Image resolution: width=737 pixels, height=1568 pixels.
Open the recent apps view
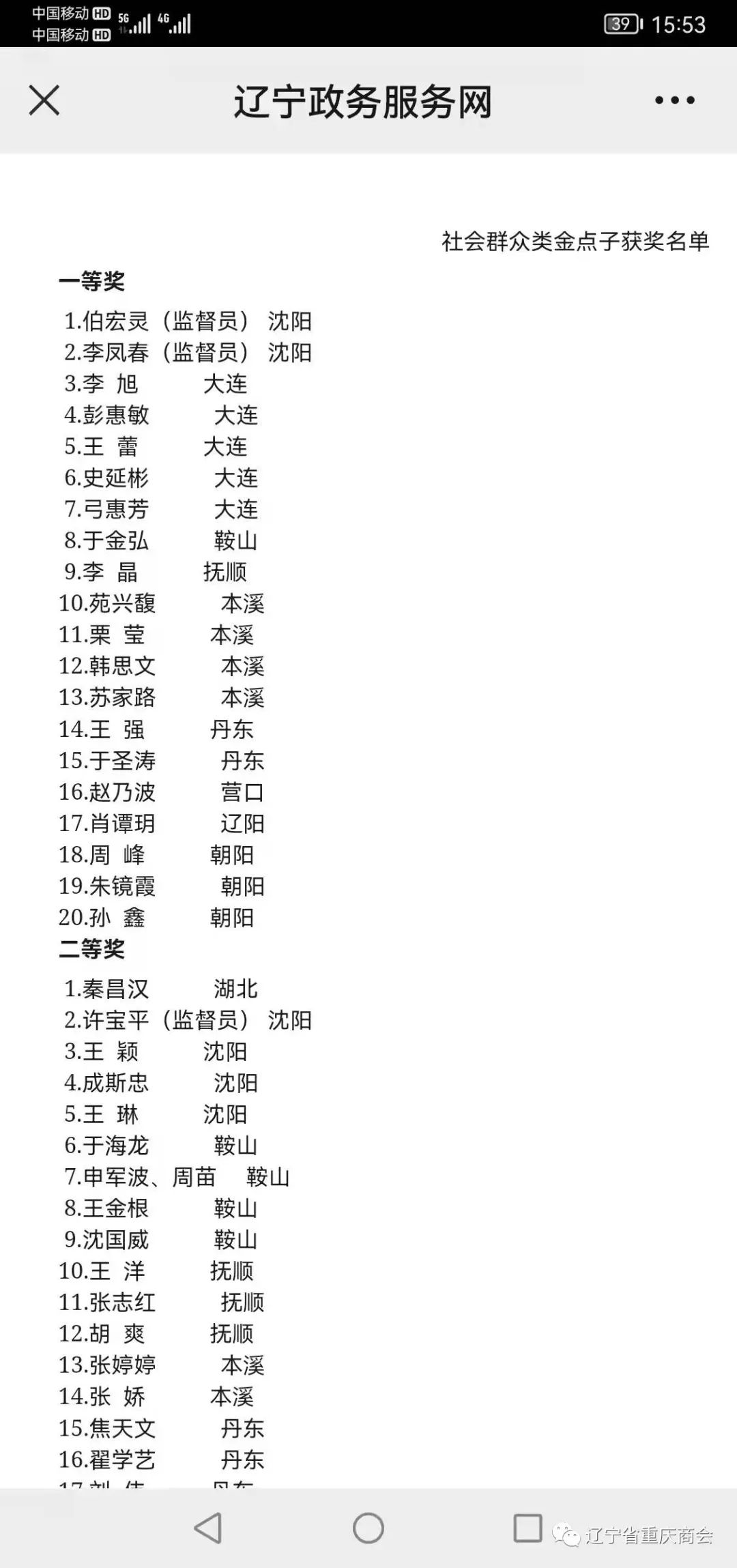coord(528,1528)
